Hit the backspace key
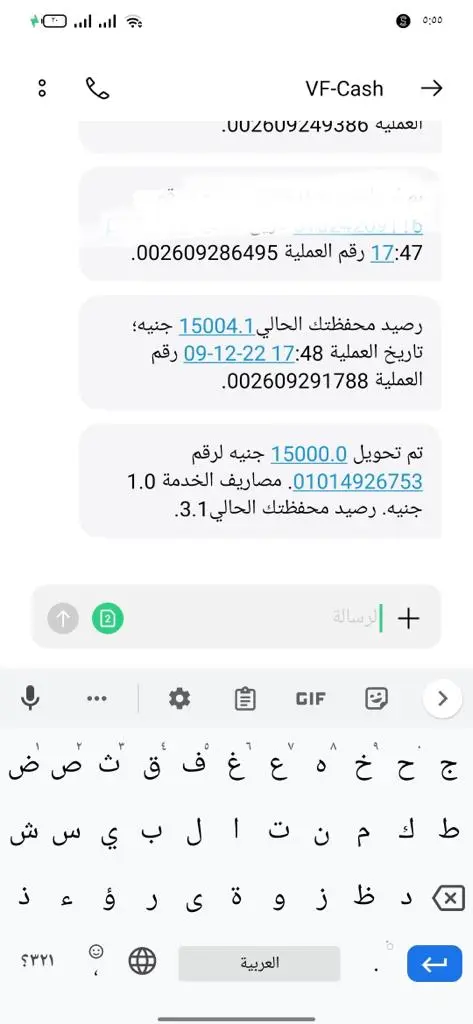This screenshot has width=473, height=1024. click(448, 899)
